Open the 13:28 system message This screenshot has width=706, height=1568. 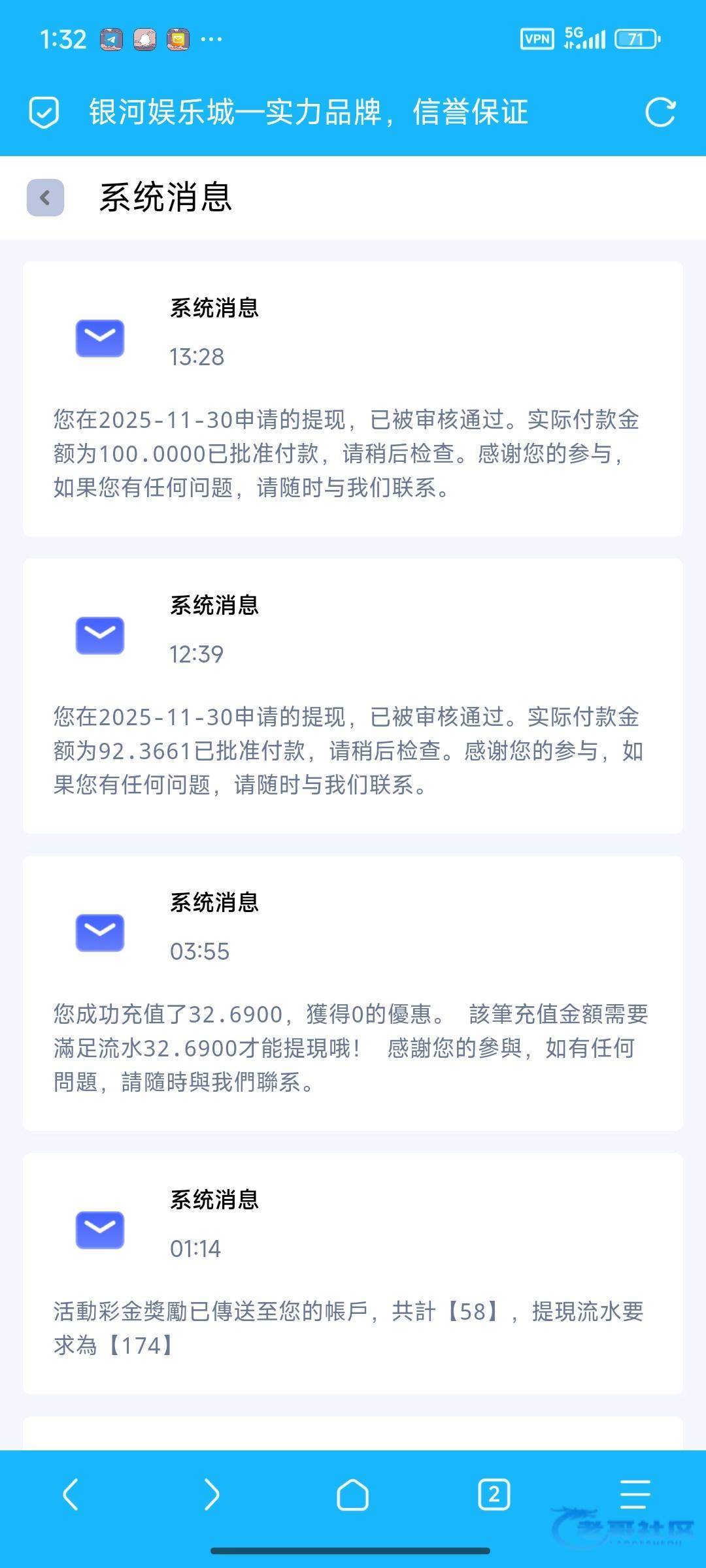[x=352, y=399]
